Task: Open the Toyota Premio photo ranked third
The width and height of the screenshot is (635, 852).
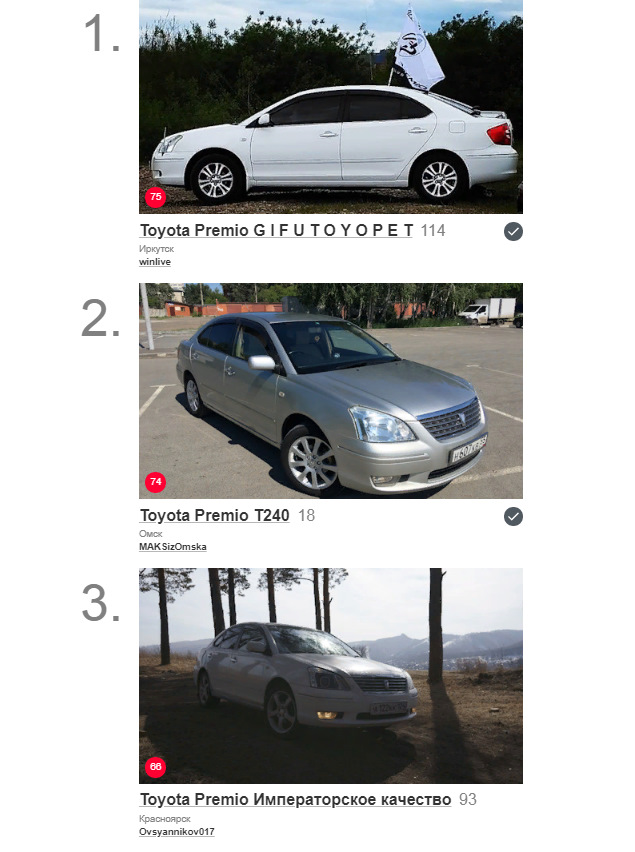Action: coord(330,676)
